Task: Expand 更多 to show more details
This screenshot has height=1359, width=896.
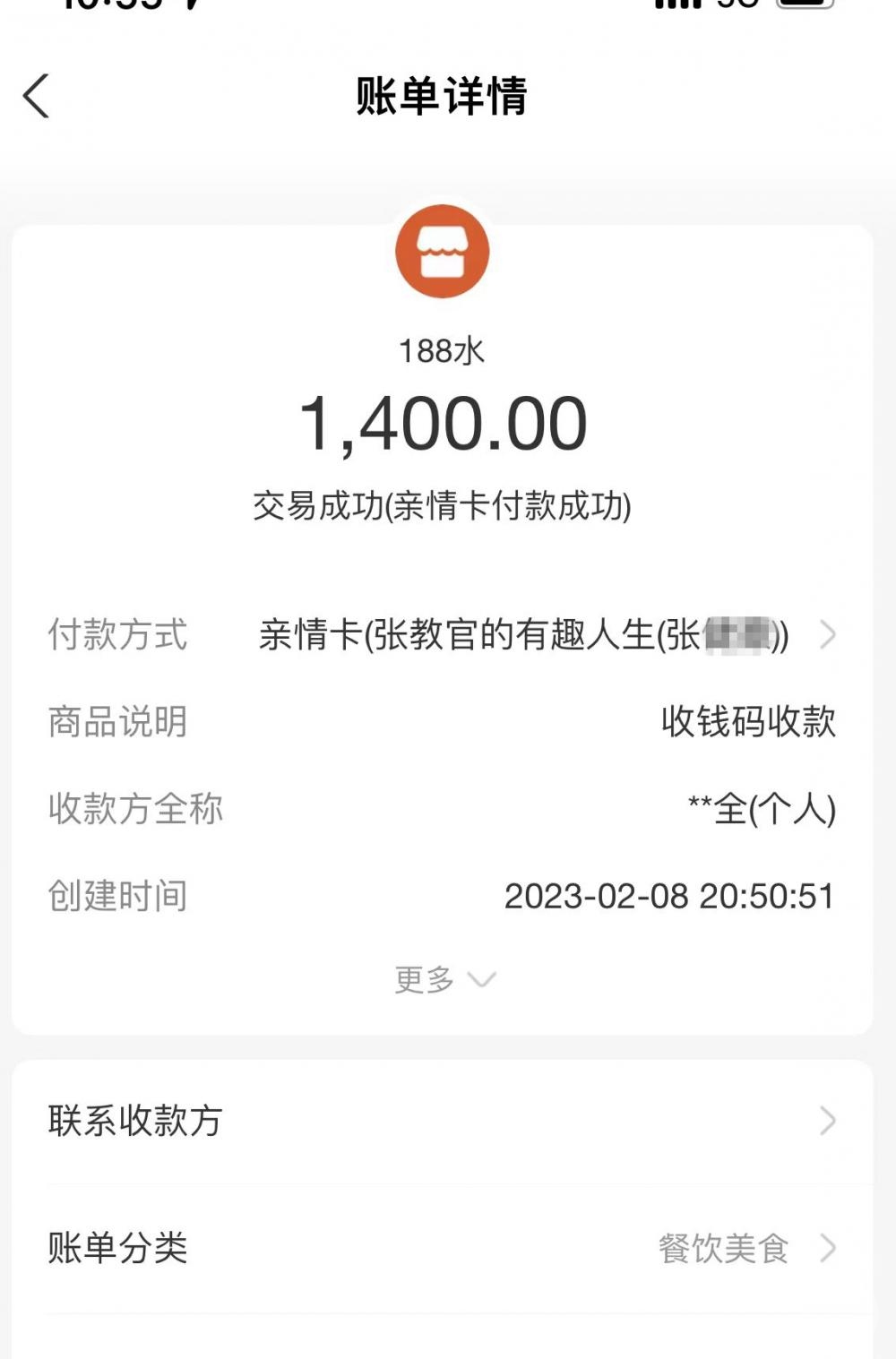Action: click(x=444, y=979)
